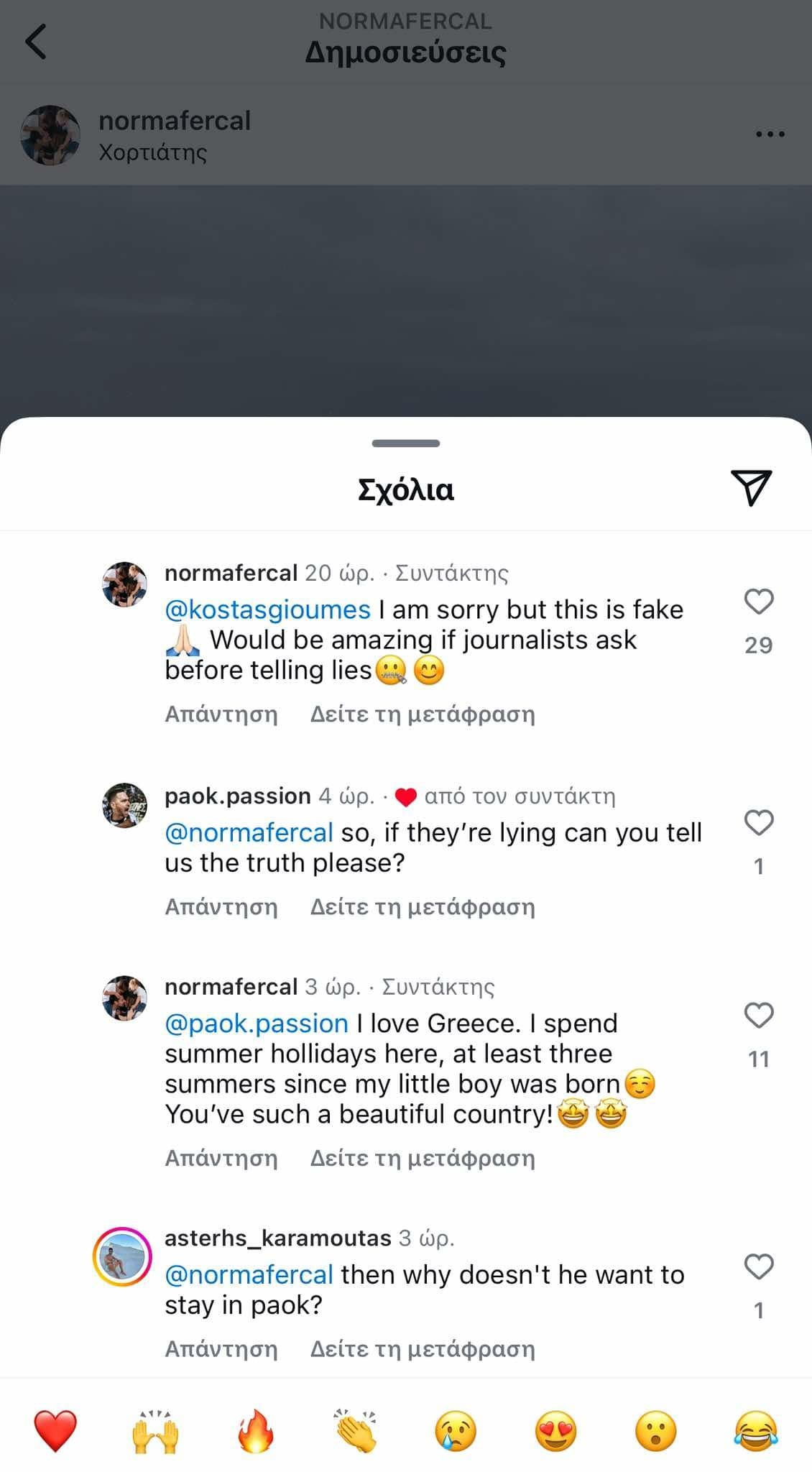Viewport: 812px width, 1472px height.
Task: Open paok.passion's profile
Action: coord(237,796)
